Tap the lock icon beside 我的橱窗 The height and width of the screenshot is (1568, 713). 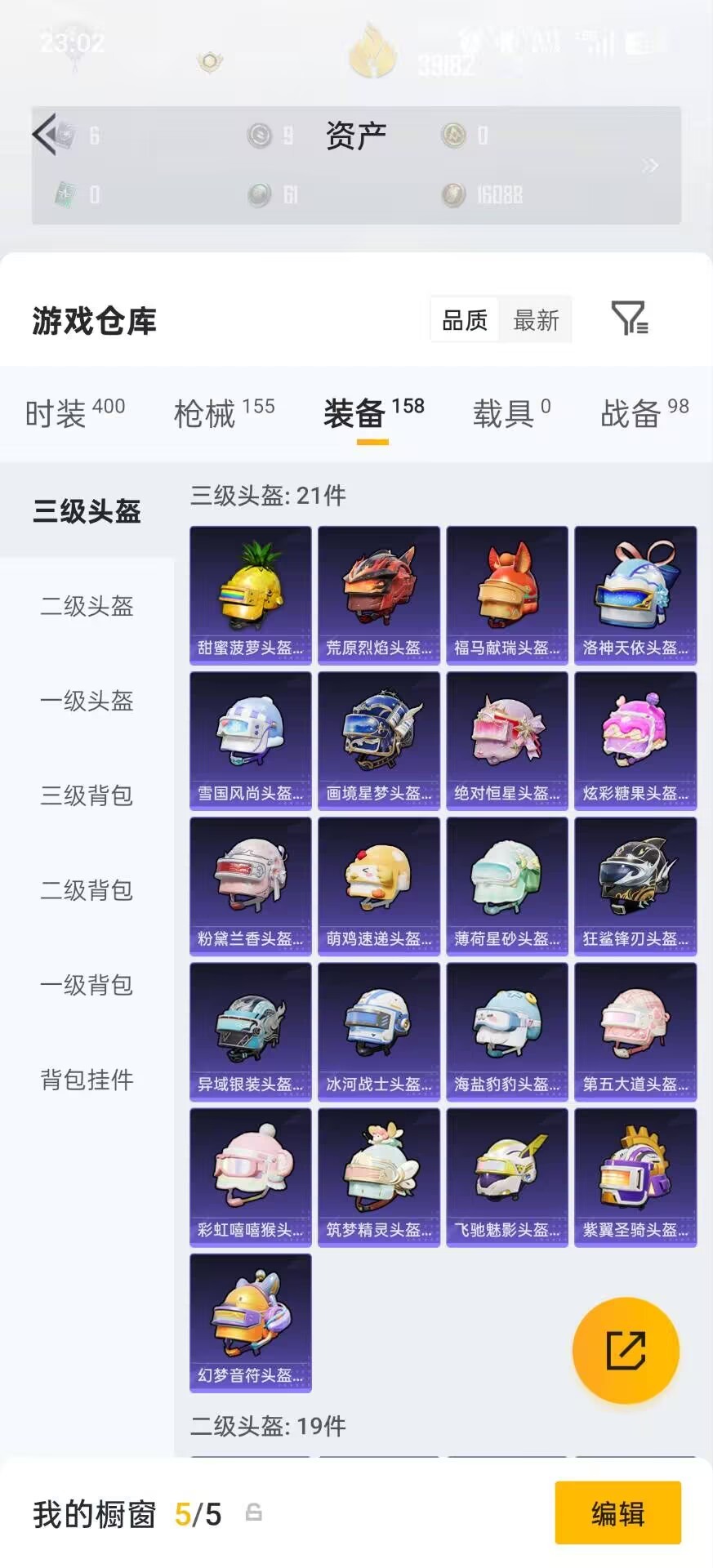253,1513
